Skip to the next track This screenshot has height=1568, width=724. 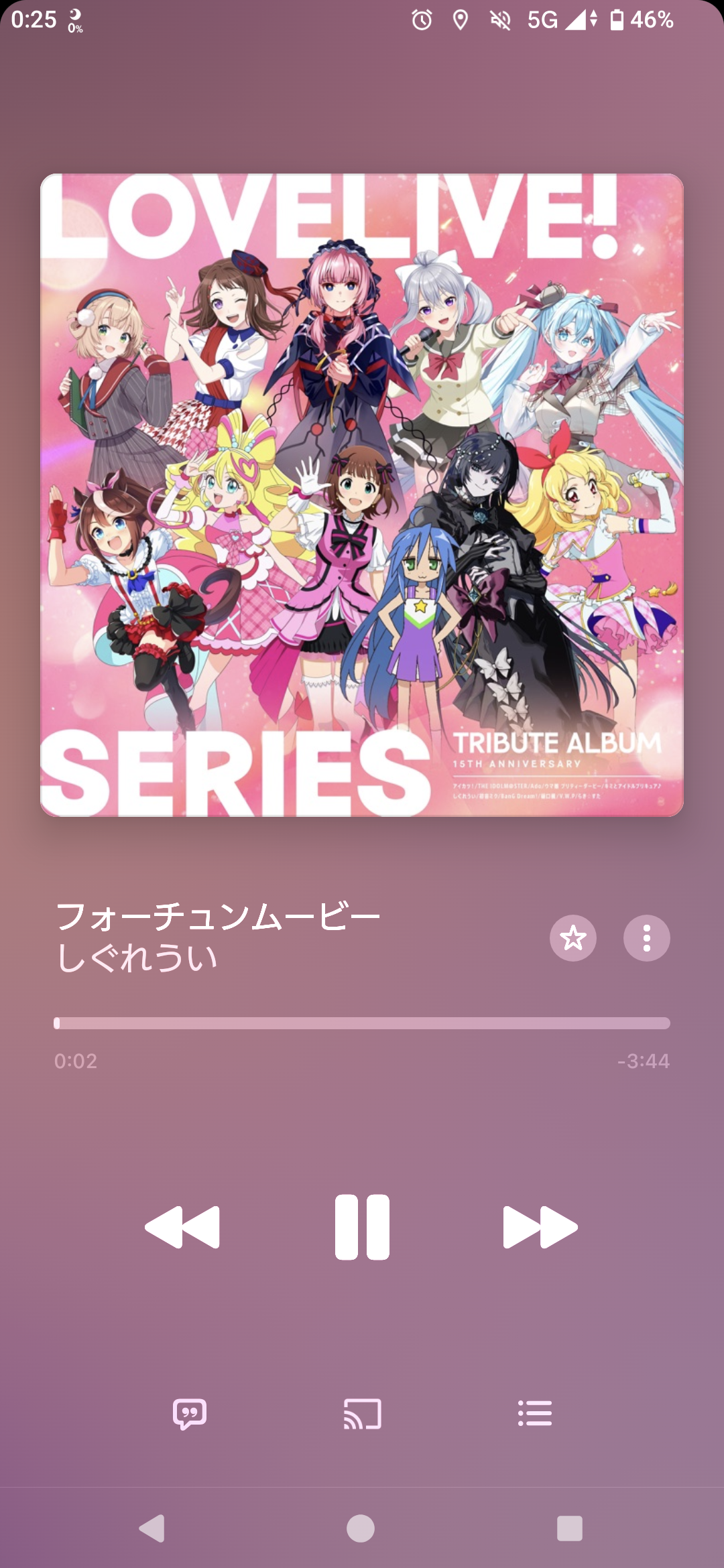[540, 1227]
